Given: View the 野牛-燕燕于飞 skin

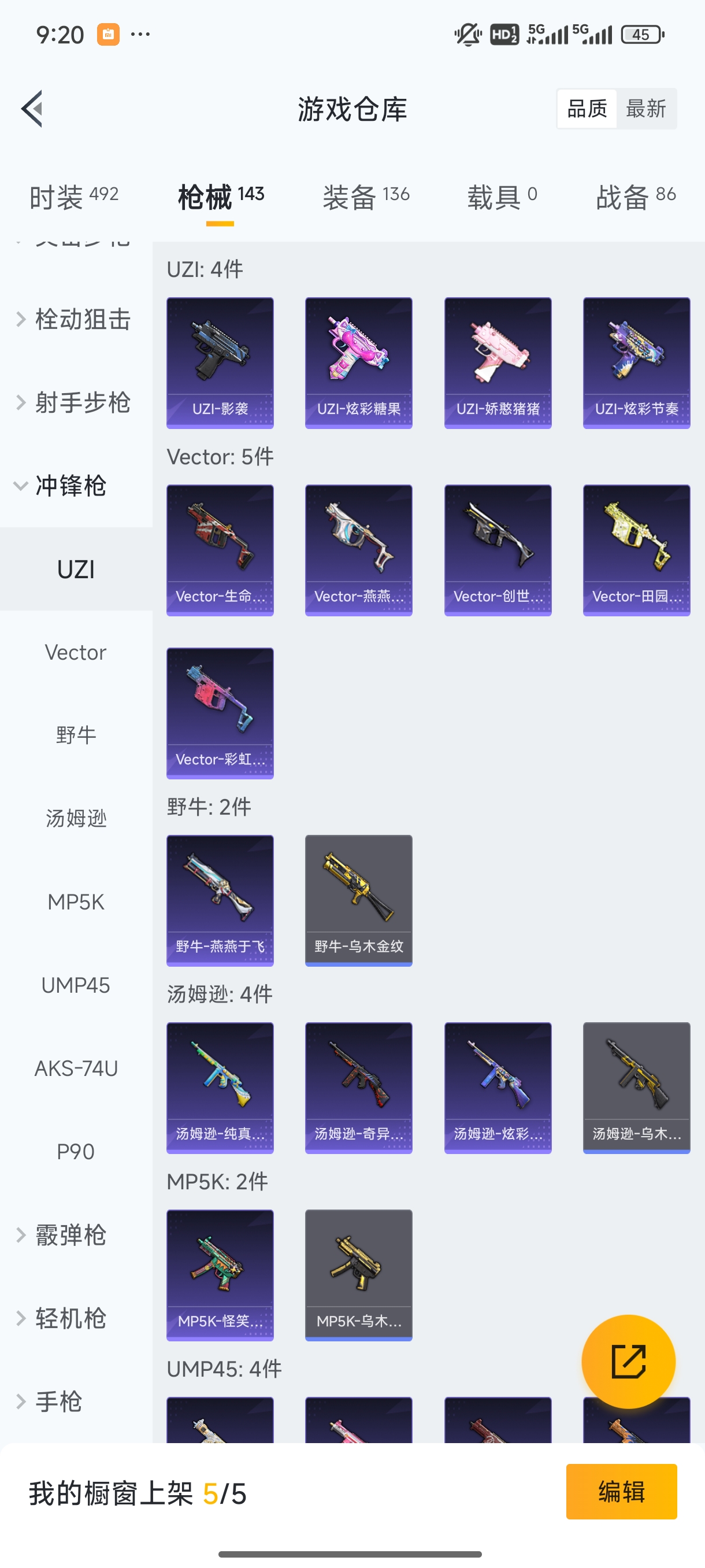Looking at the screenshot, I should (220, 900).
